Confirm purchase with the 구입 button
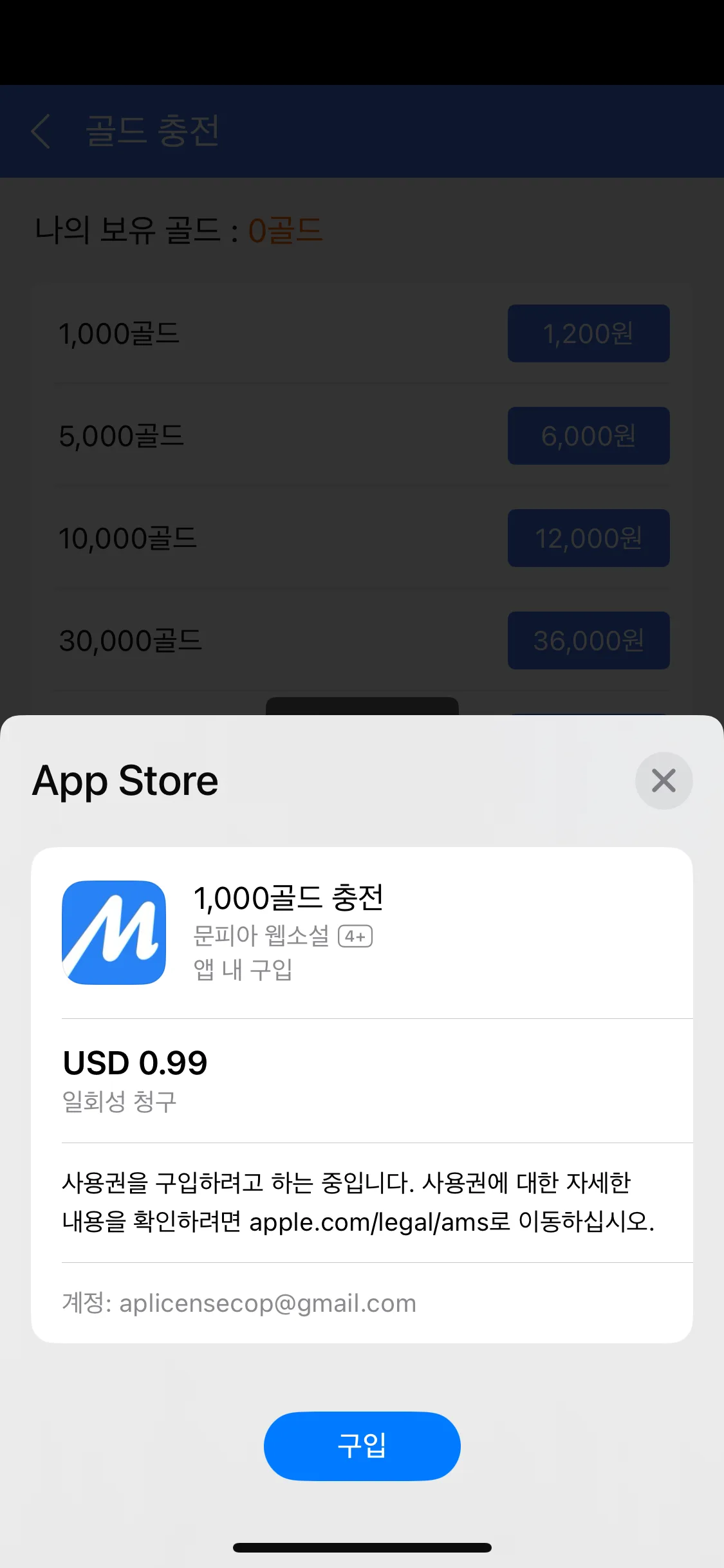The height and width of the screenshot is (1568, 724). click(362, 1446)
